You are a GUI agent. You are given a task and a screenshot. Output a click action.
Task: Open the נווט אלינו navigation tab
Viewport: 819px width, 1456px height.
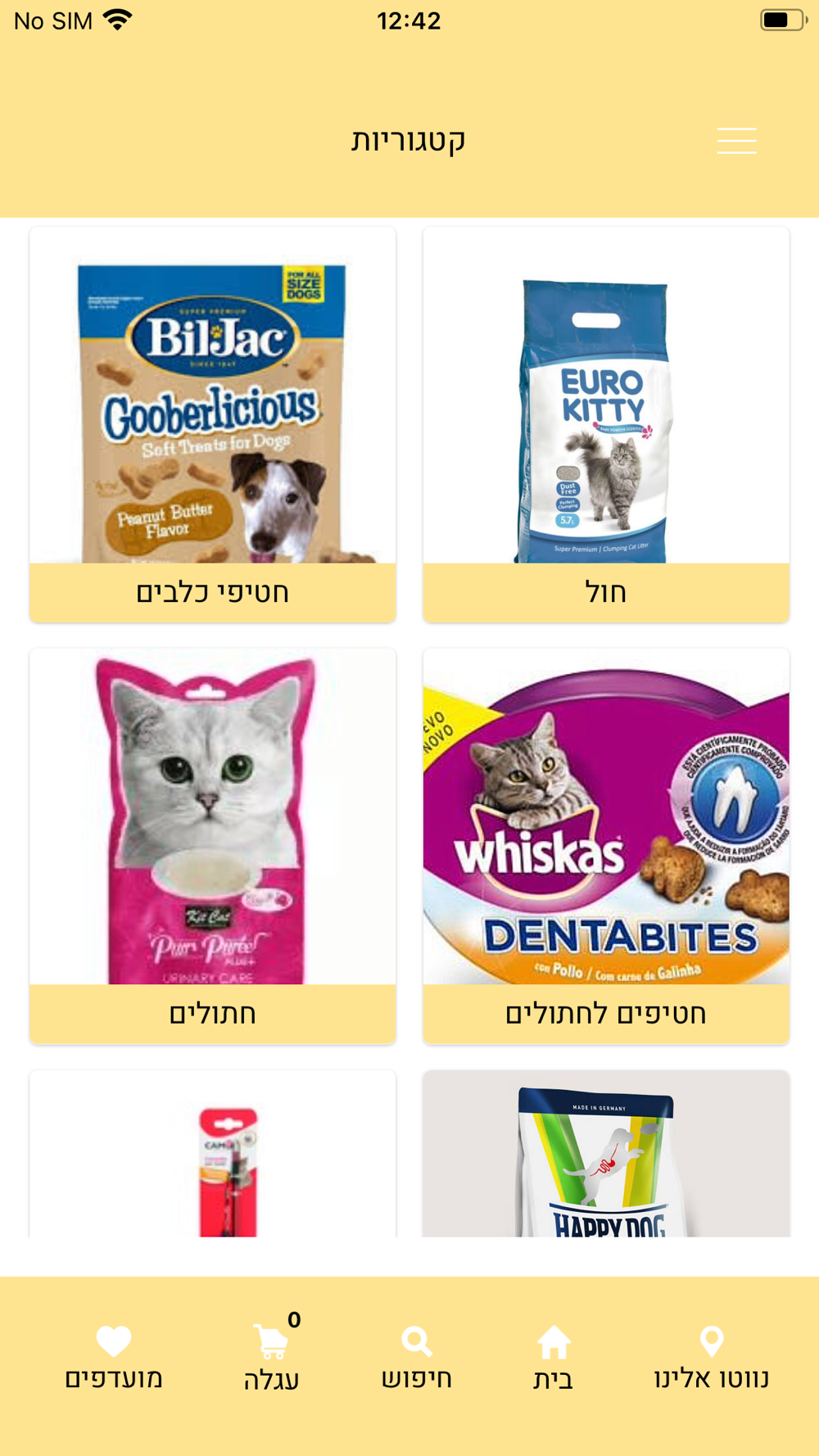tap(711, 1358)
